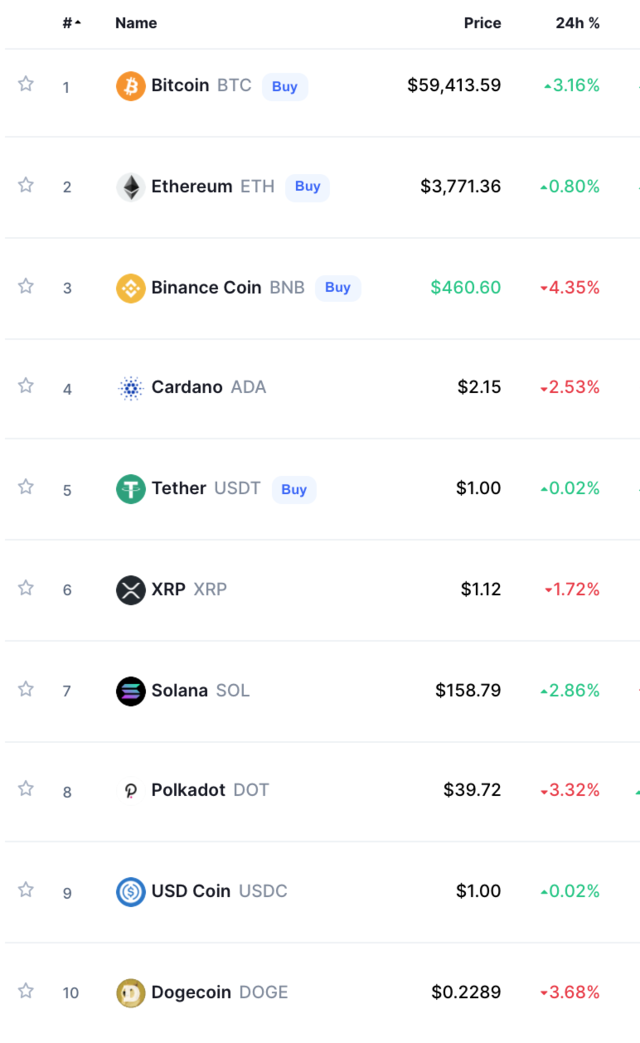This screenshot has width=640, height=1043.
Task: Favorite XRP using its star
Action: (x=26, y=588)
